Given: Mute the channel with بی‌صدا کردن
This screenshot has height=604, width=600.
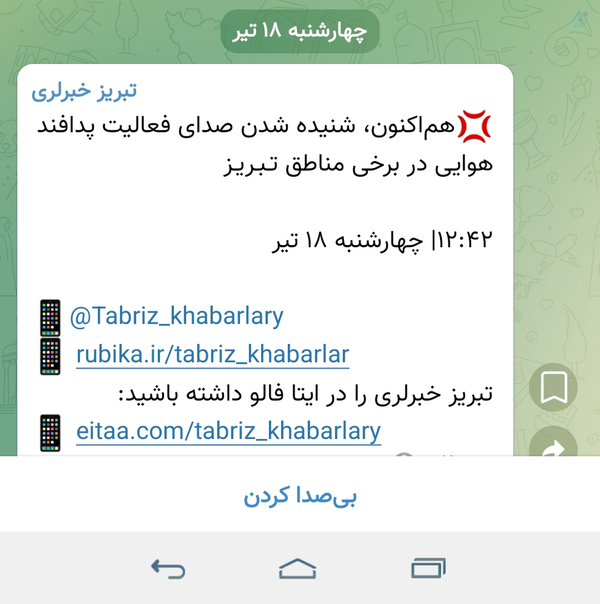Looking at the screenshot, I should coord(300,496).
